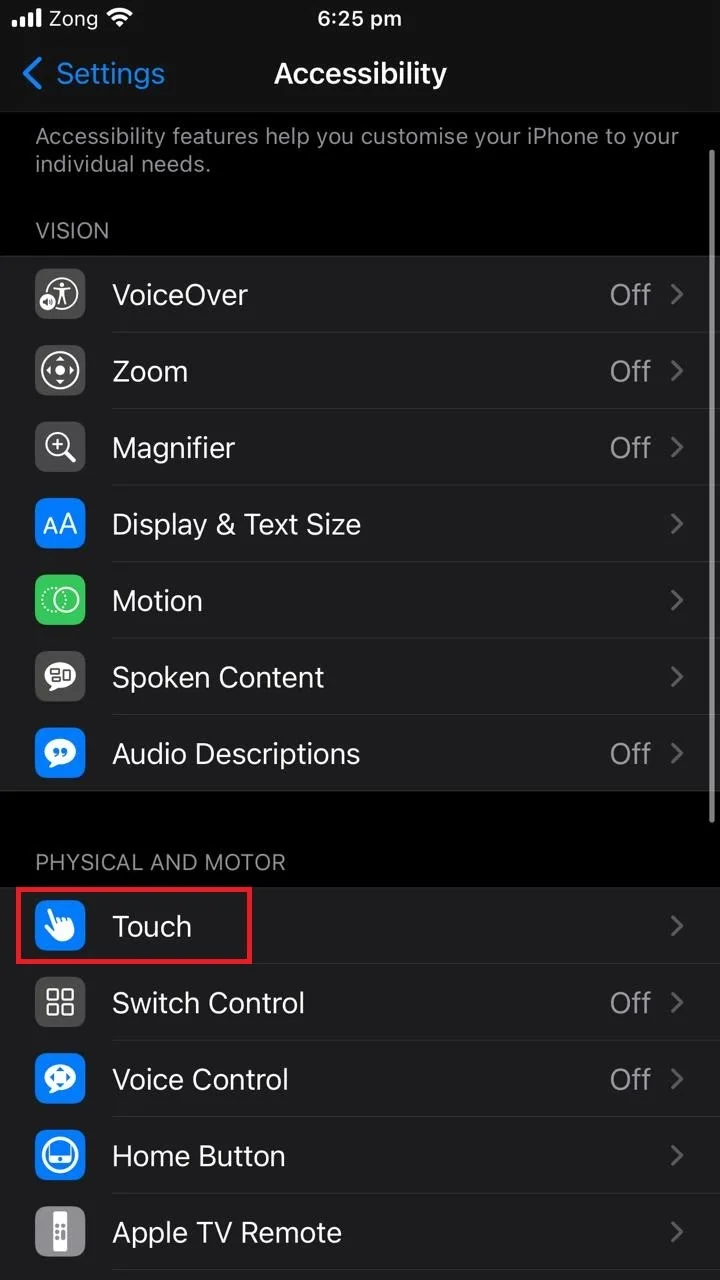Go back to Settings

[93, 73]
